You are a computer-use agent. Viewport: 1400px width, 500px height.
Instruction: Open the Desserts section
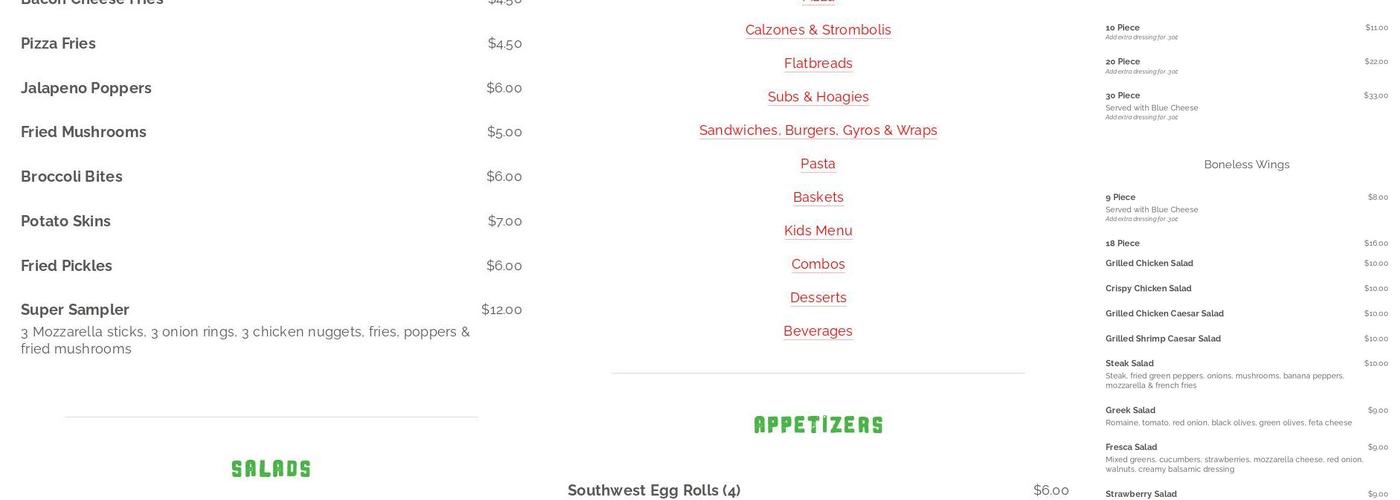(817, 298)
